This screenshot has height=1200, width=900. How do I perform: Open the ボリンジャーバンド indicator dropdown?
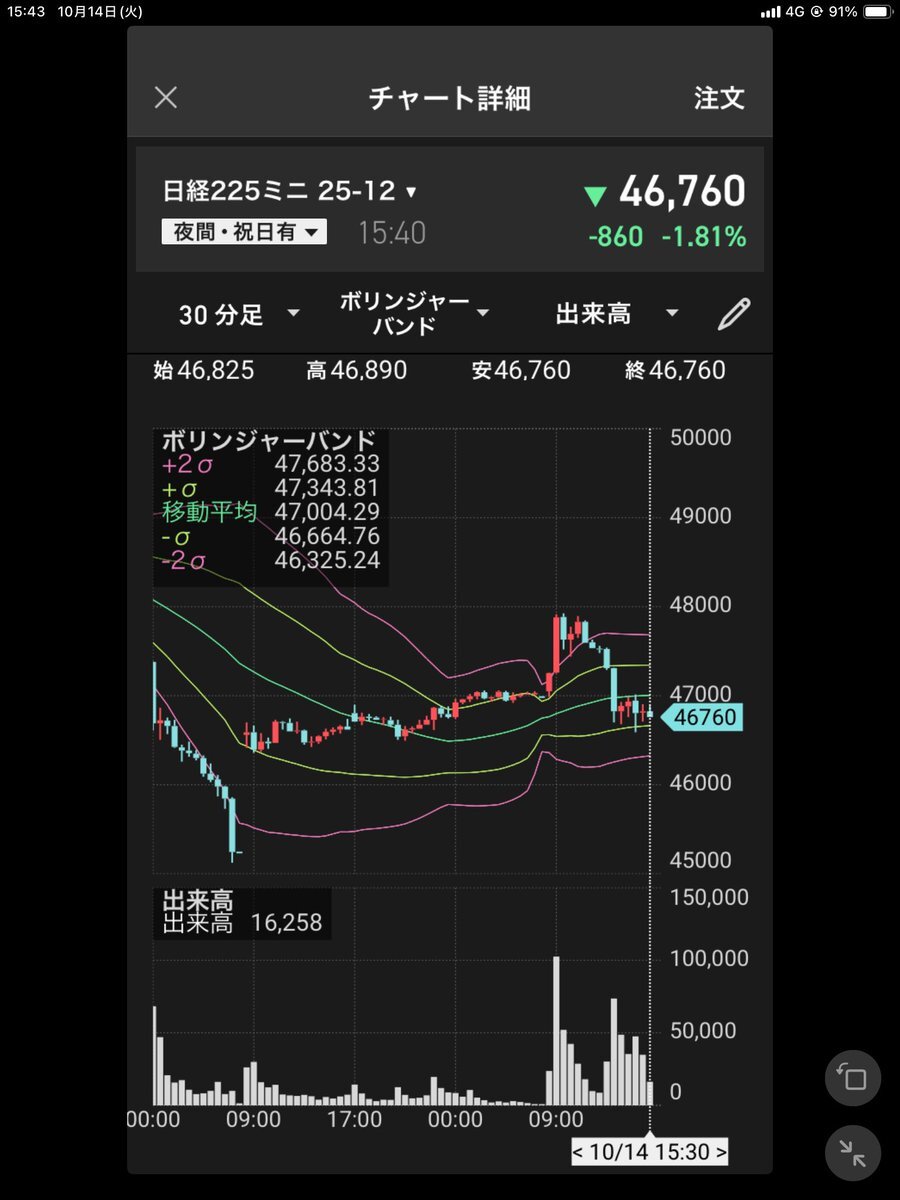point(414,314)
